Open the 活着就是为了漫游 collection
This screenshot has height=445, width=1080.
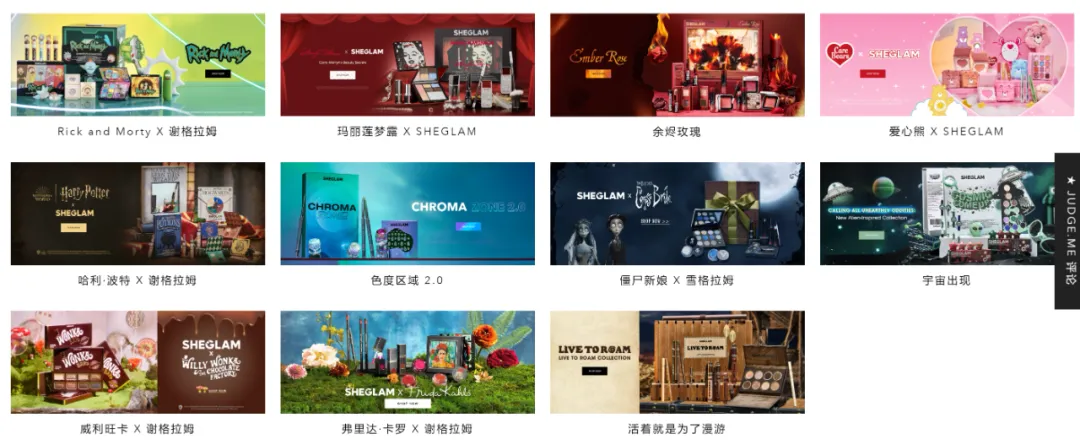tap(677, 362)
